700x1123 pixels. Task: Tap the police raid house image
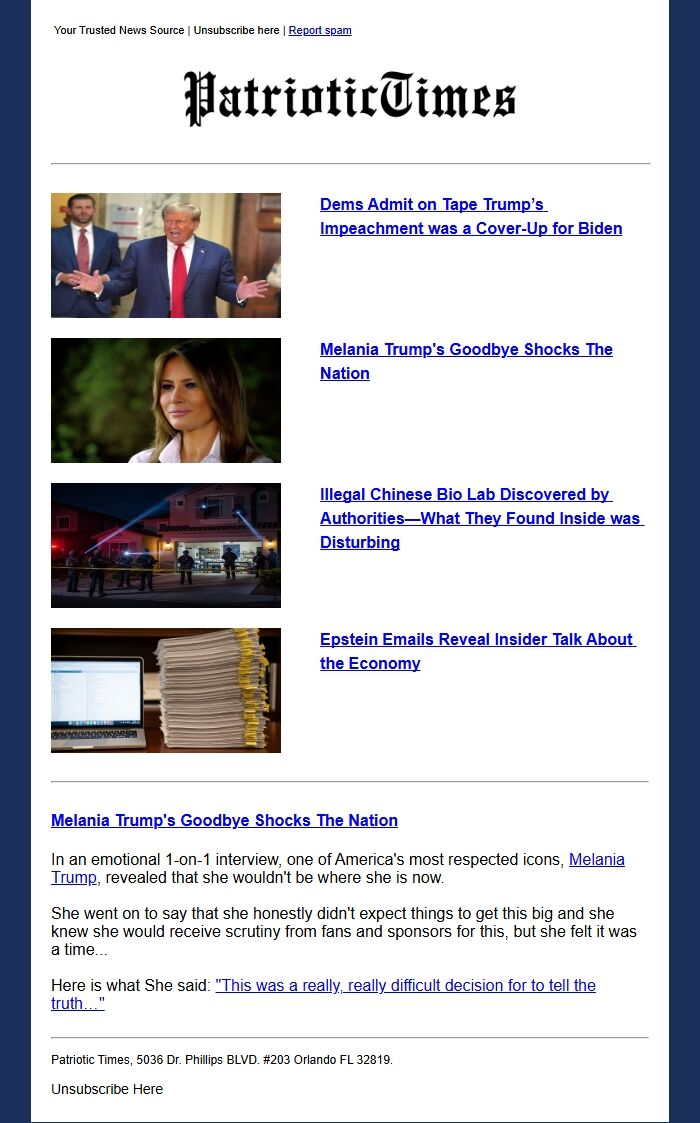[166, 545]
